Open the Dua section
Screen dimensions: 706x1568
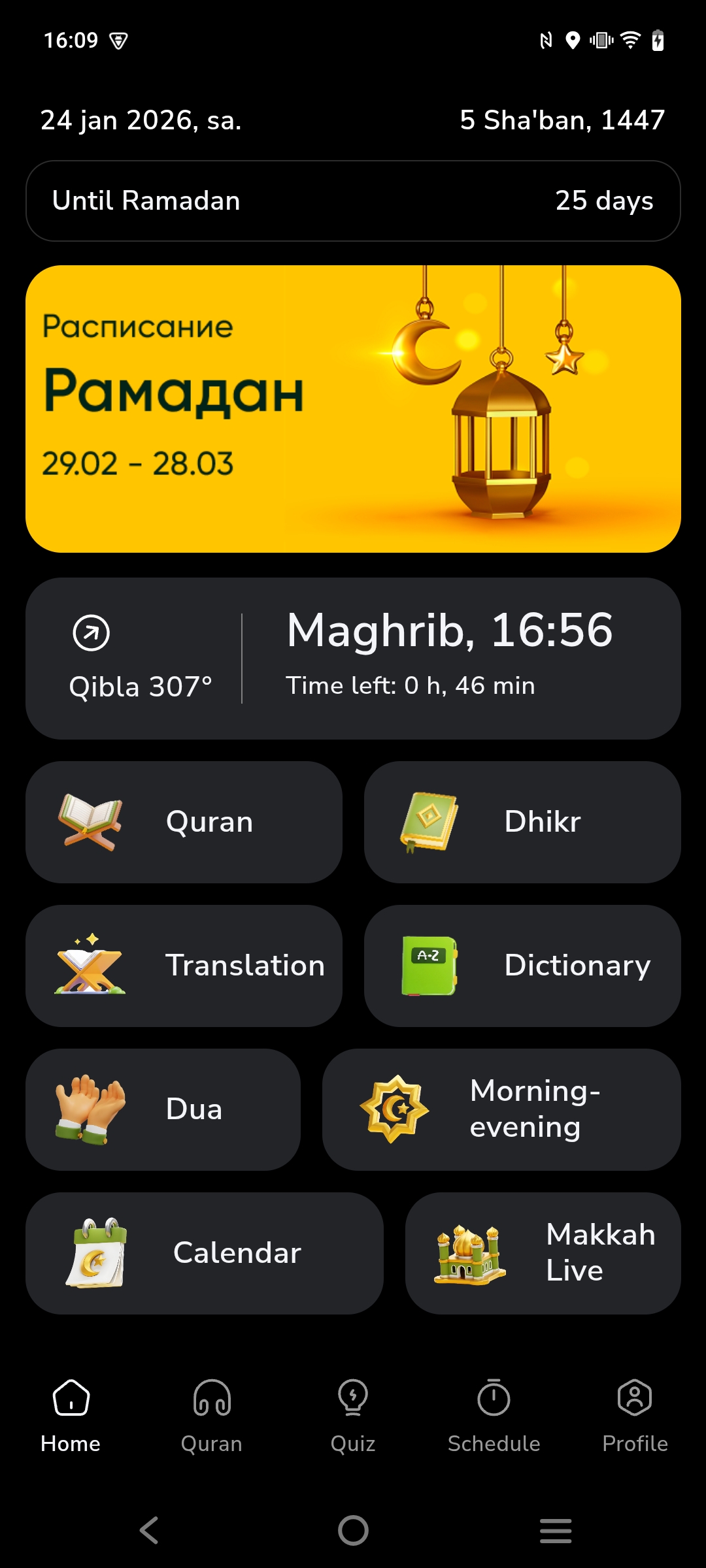tap(163, 1109)
